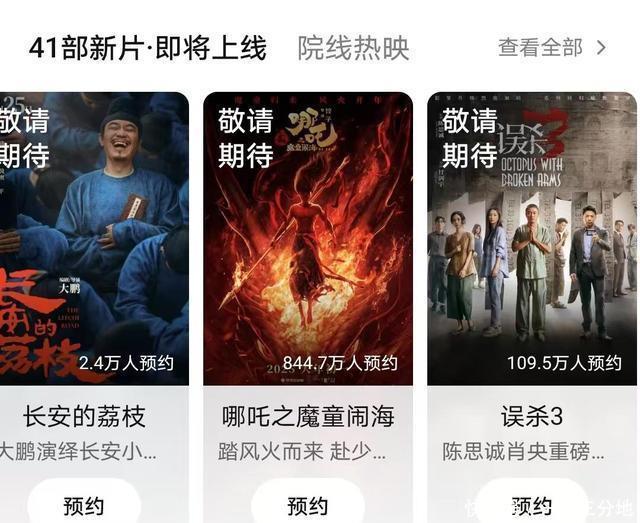Reserve 哪吒之魔童闹海 with its 预约 button
This screenshot has height=523, width=640.
[308, 505]
